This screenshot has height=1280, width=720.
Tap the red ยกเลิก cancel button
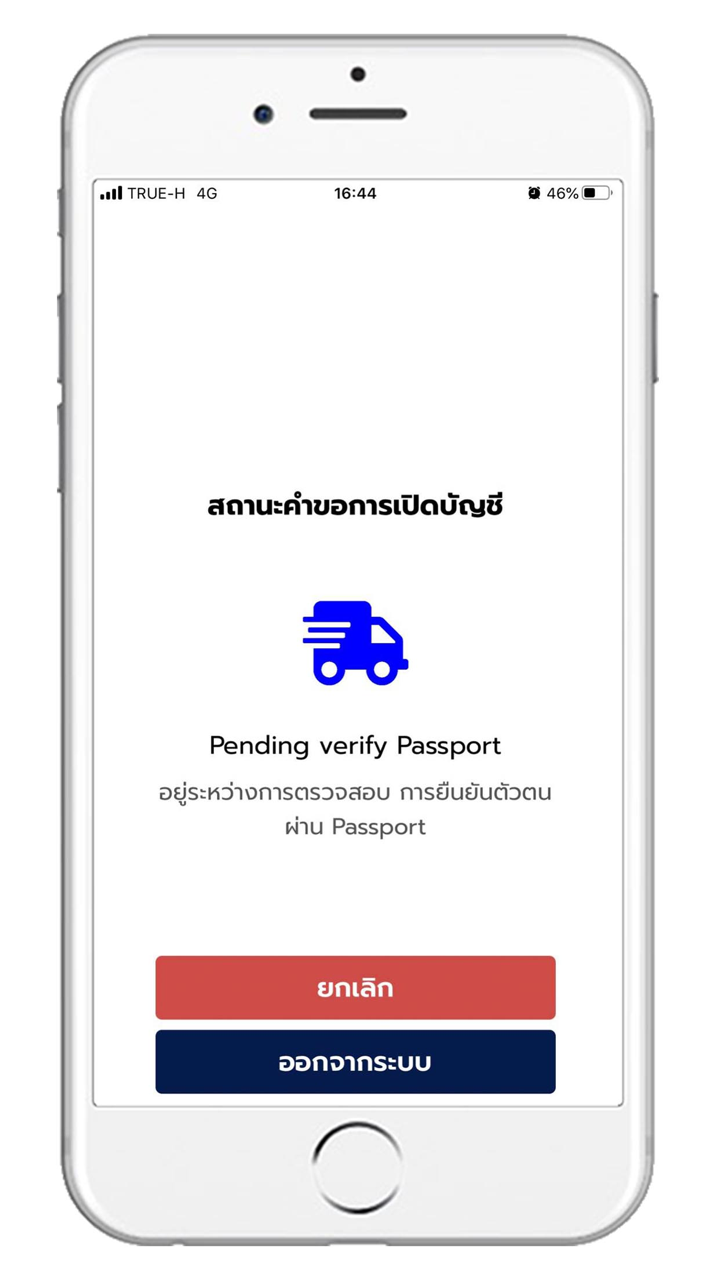(355, 988)
